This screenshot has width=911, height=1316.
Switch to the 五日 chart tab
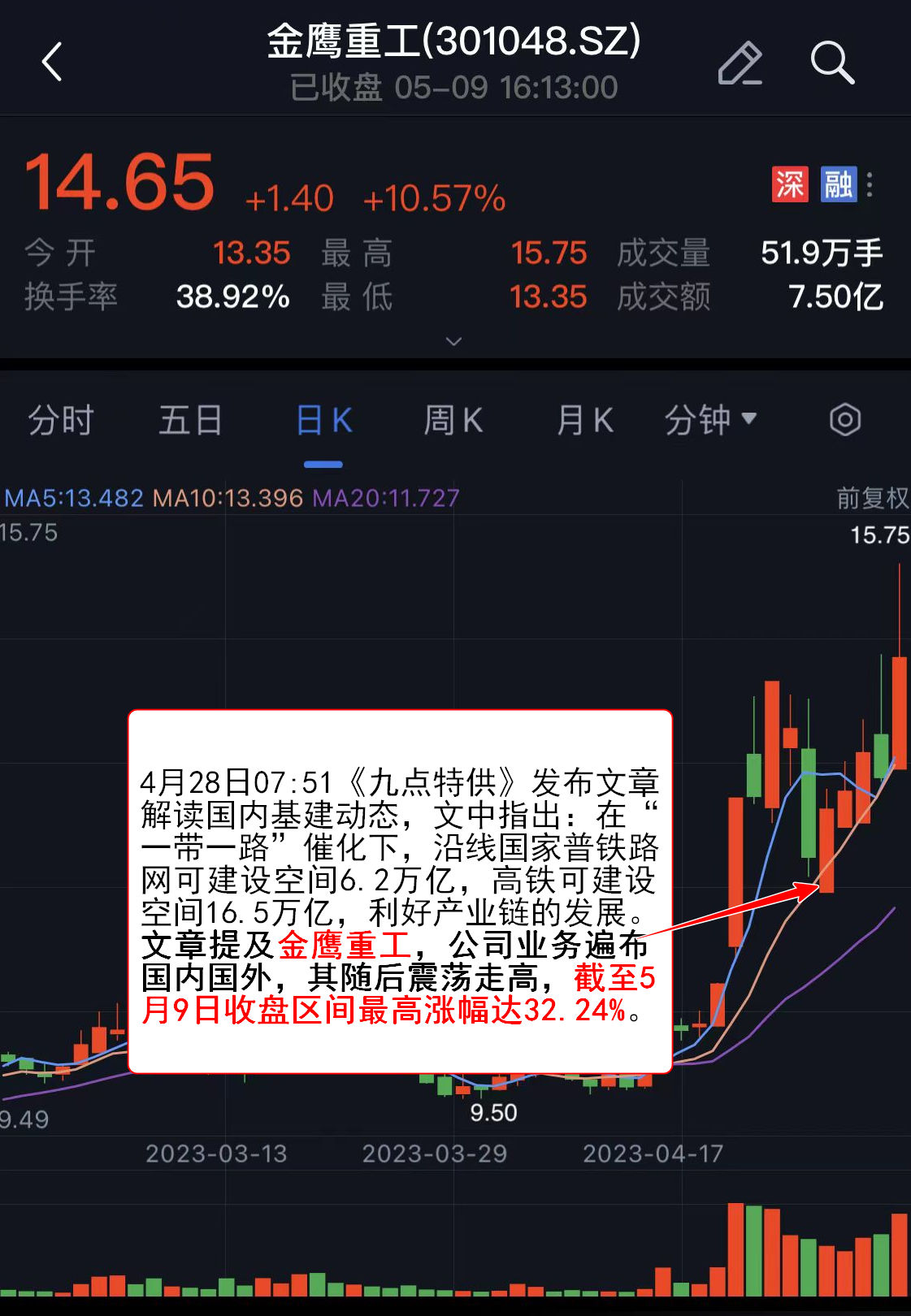point(191,421)
